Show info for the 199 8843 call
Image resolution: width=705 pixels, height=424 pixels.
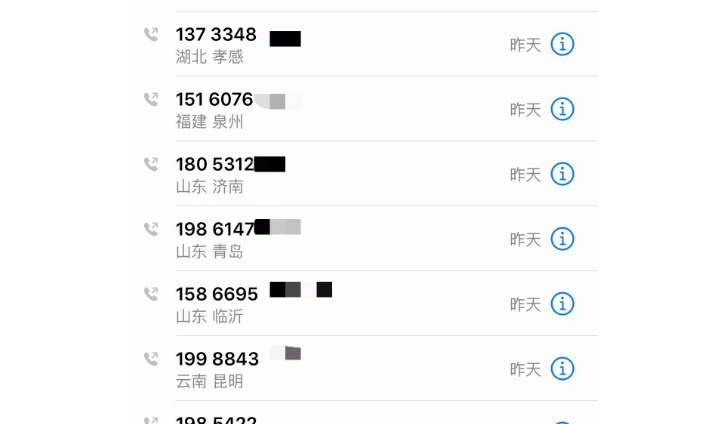click(563, 369)
